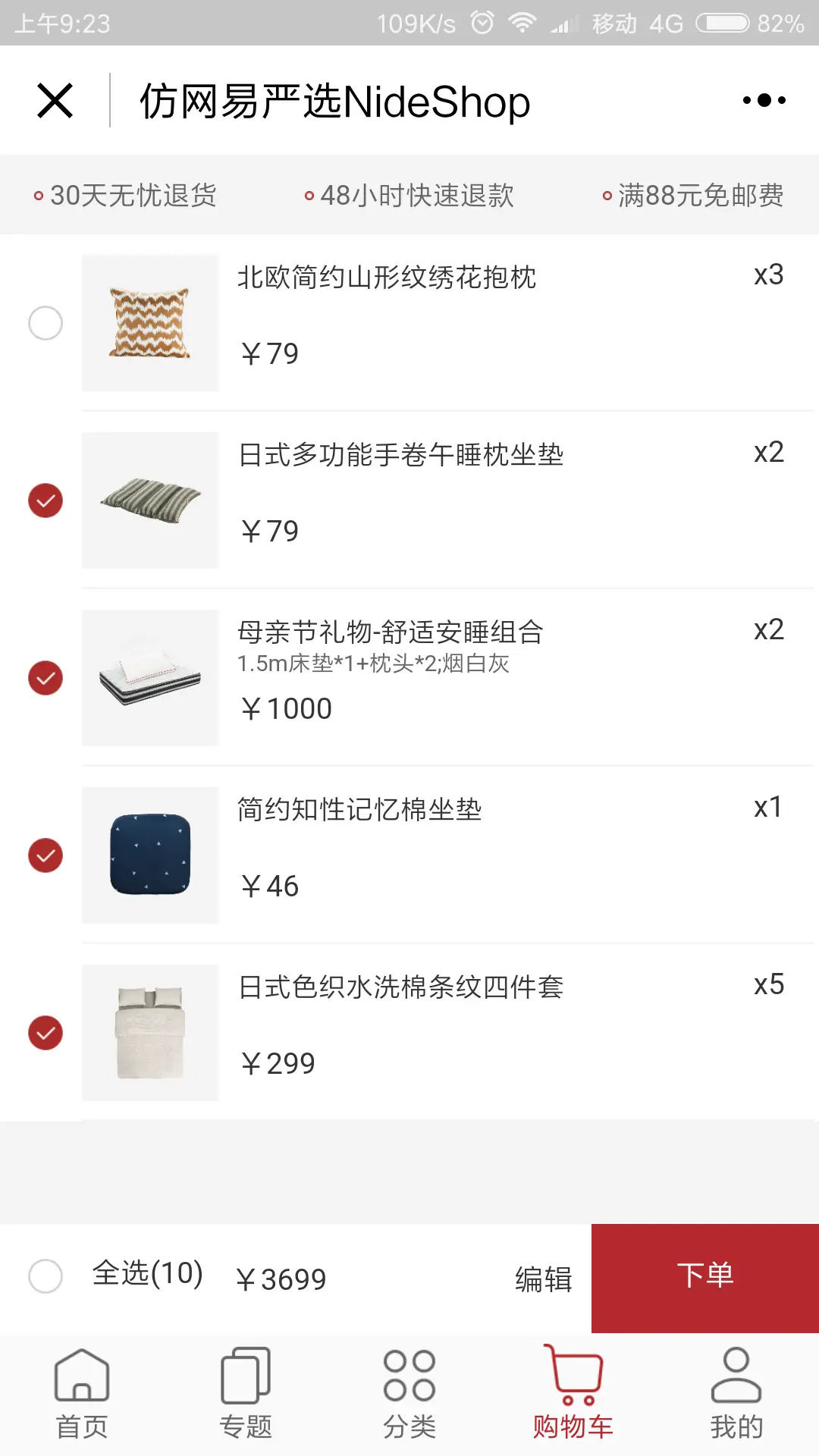View the 满88元免邮费 promotion notice

coord(694,196)
